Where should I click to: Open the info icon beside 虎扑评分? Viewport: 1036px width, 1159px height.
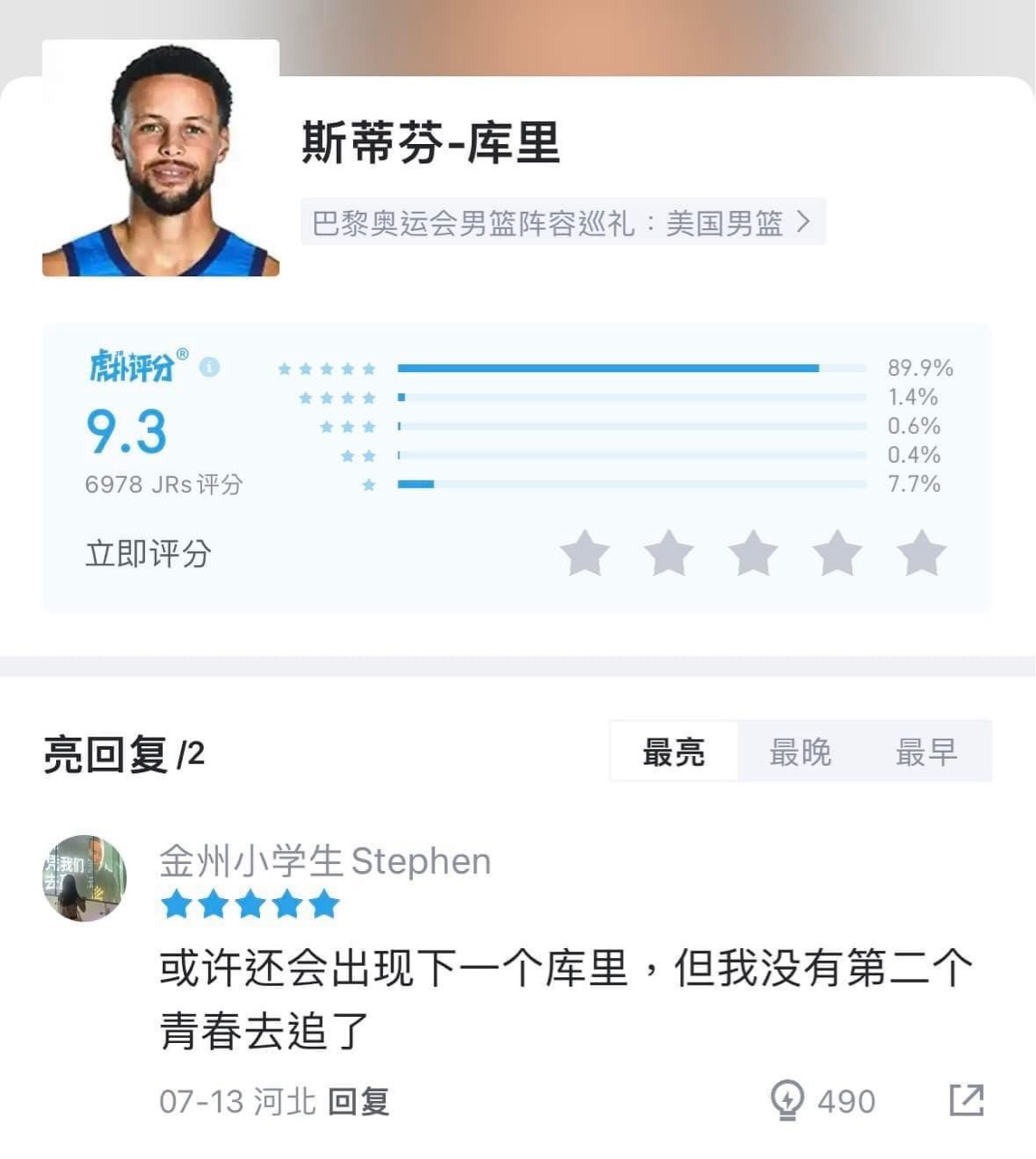point(209,367)
